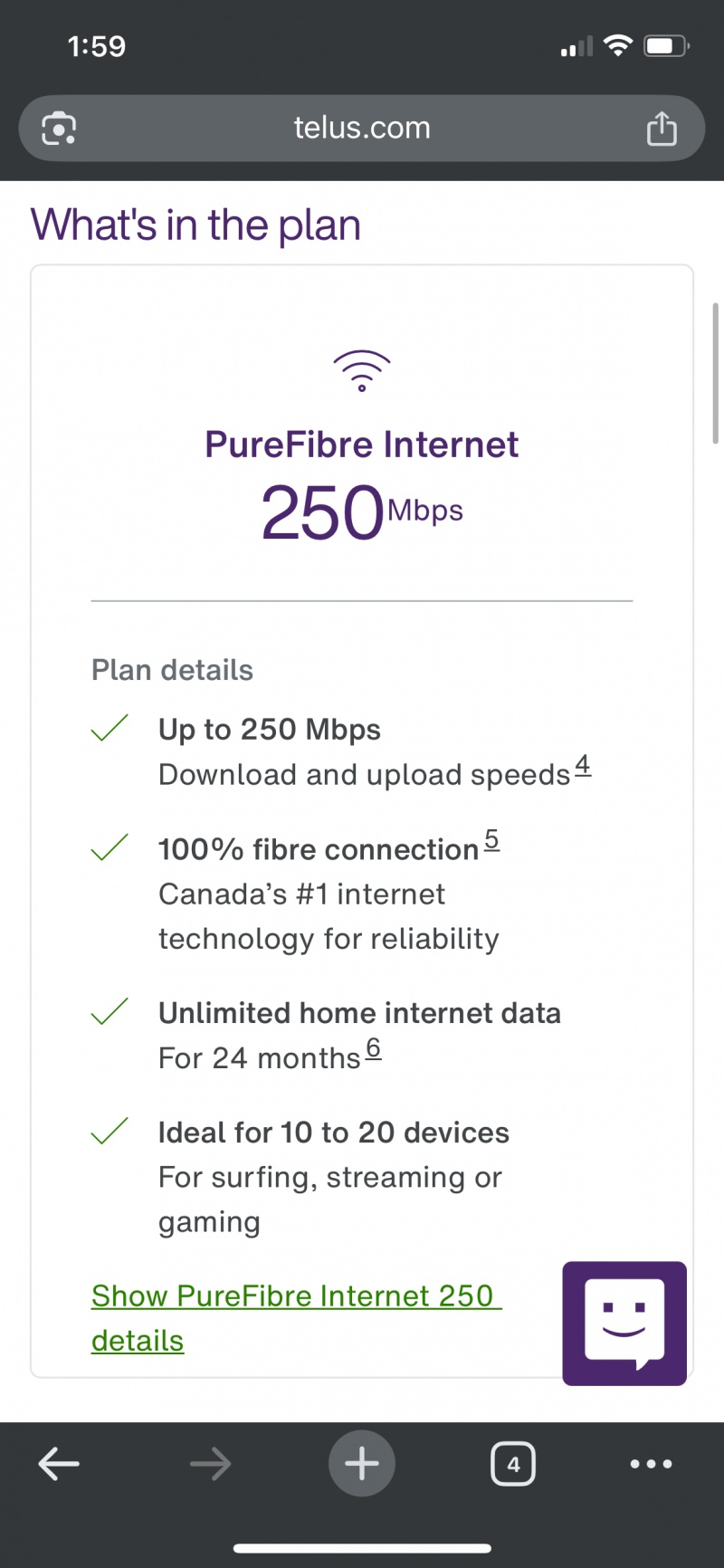Open the browser overflow menu
Screen dimensions: 724x1568
pyautogui.click(x=652, y=1464)
